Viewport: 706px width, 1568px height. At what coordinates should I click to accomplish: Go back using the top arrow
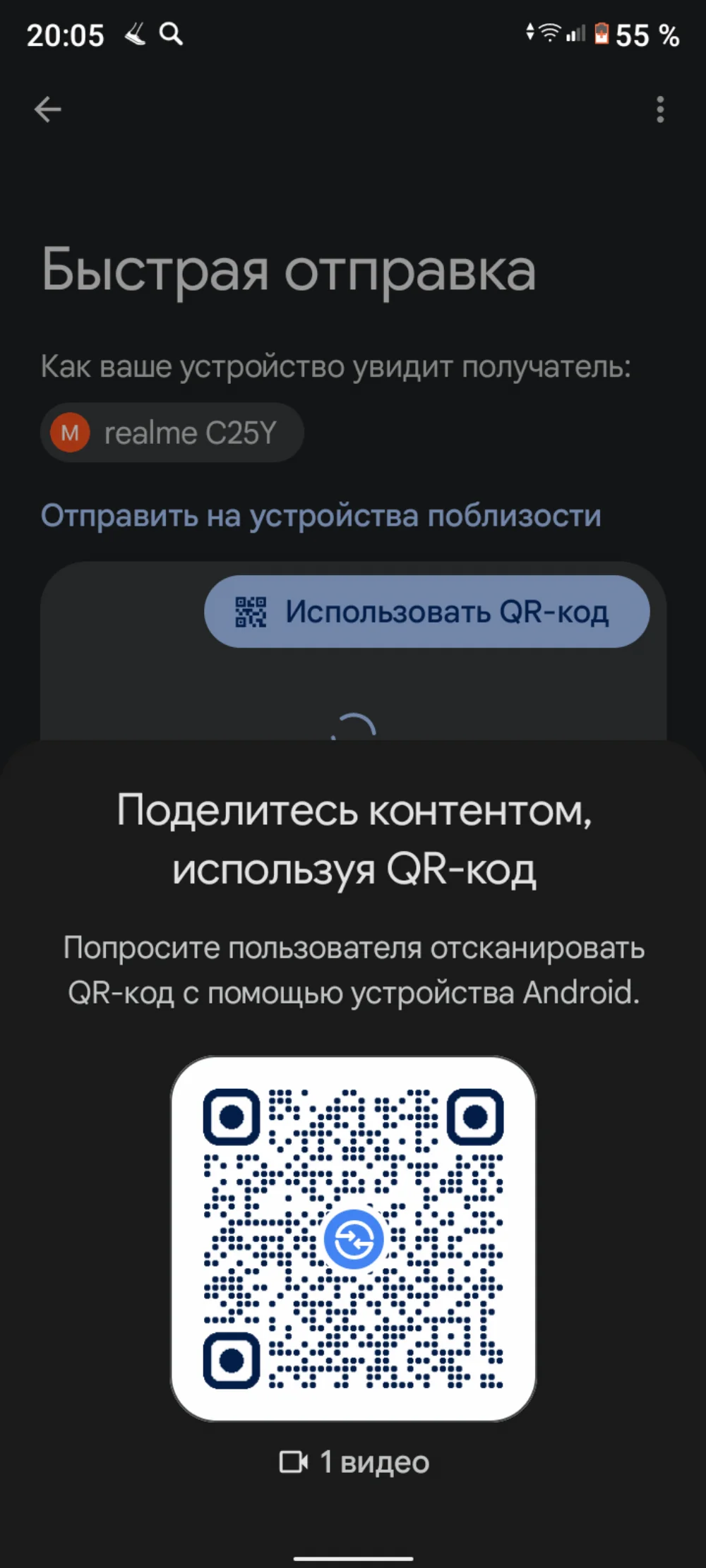[x=48, y=109]
